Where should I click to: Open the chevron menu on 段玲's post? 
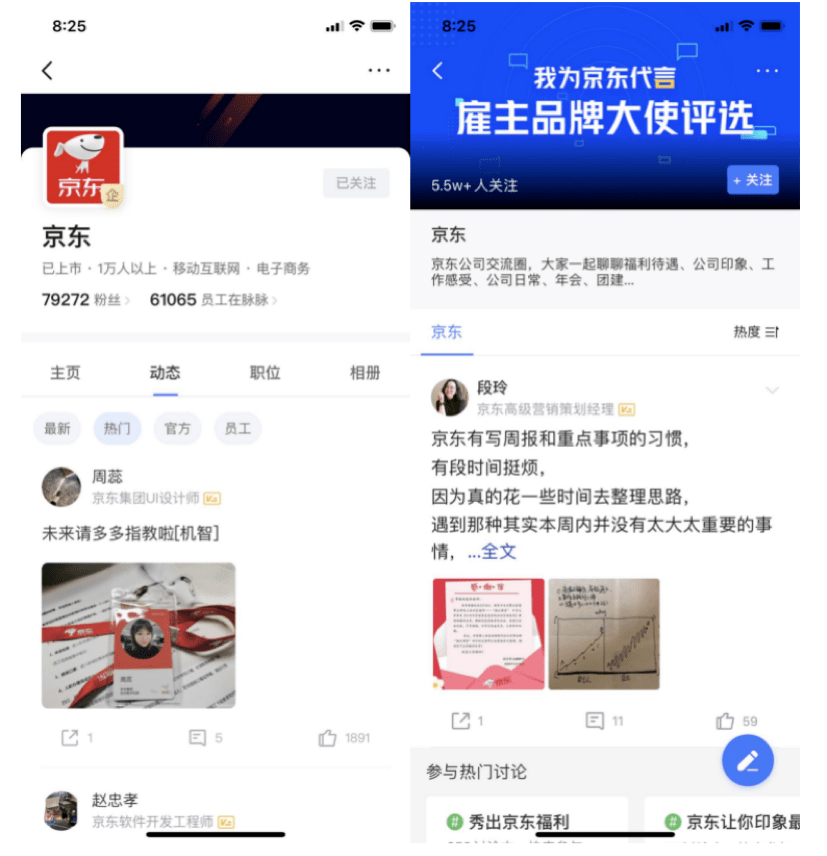[772, 390]
